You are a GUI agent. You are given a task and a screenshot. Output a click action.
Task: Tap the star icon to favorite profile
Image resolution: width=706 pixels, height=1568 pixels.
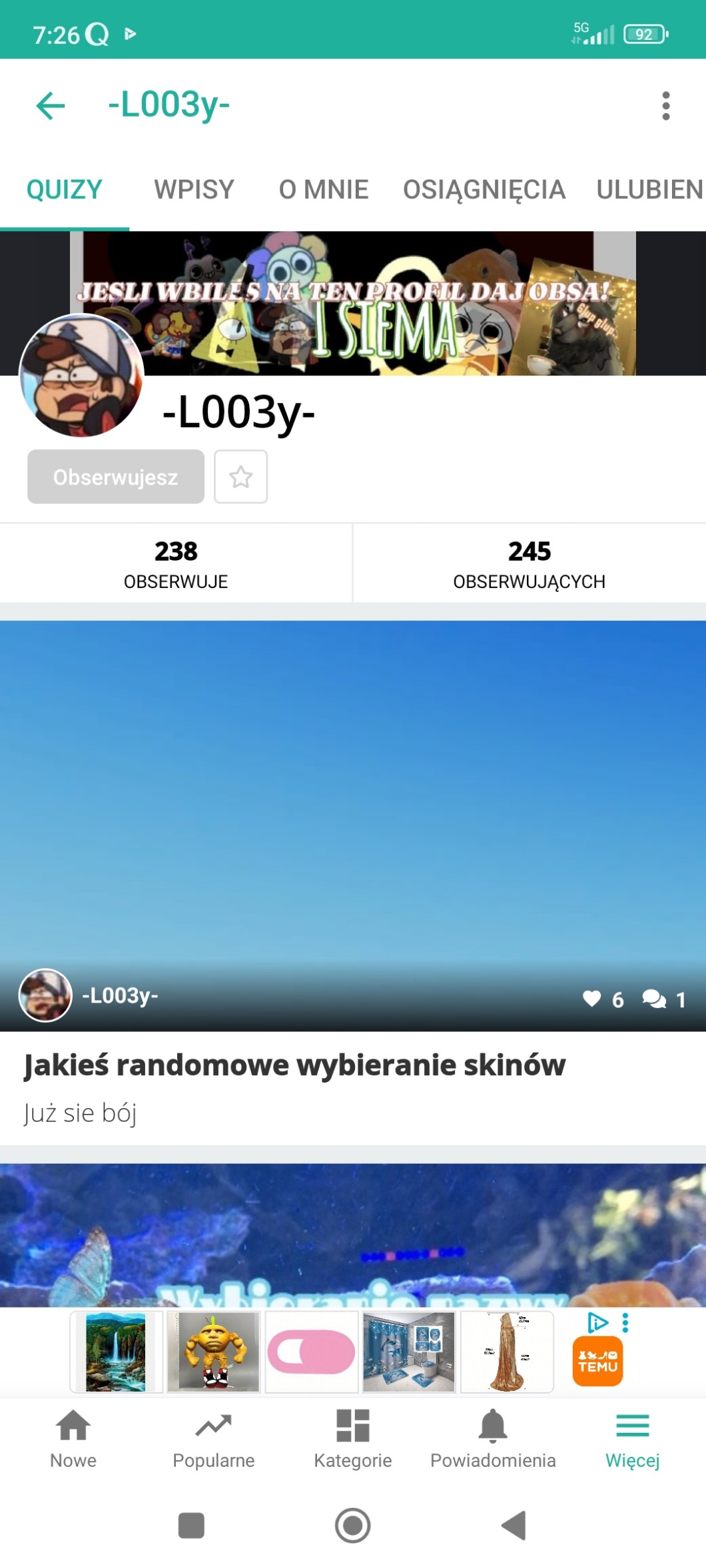[240, 477]
